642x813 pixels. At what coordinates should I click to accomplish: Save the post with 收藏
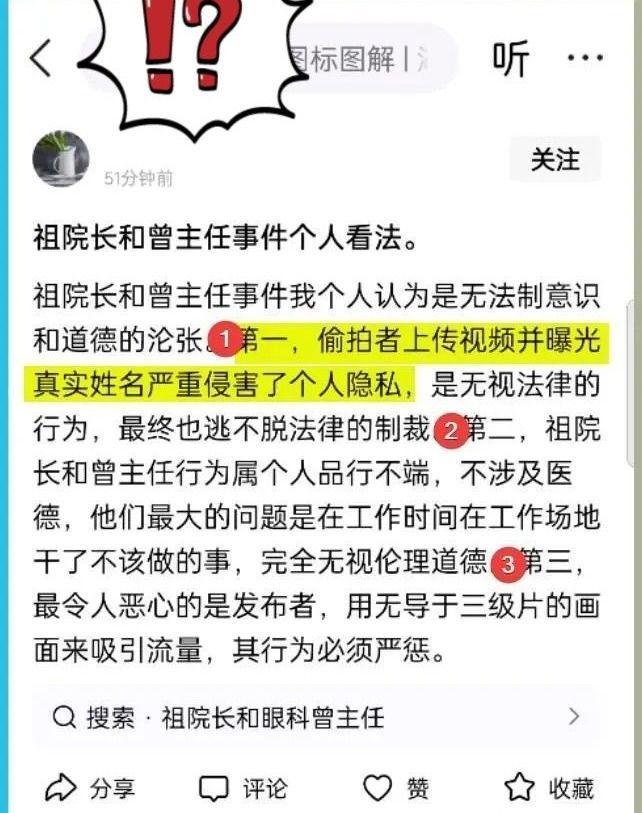click(x=549, y=788)
